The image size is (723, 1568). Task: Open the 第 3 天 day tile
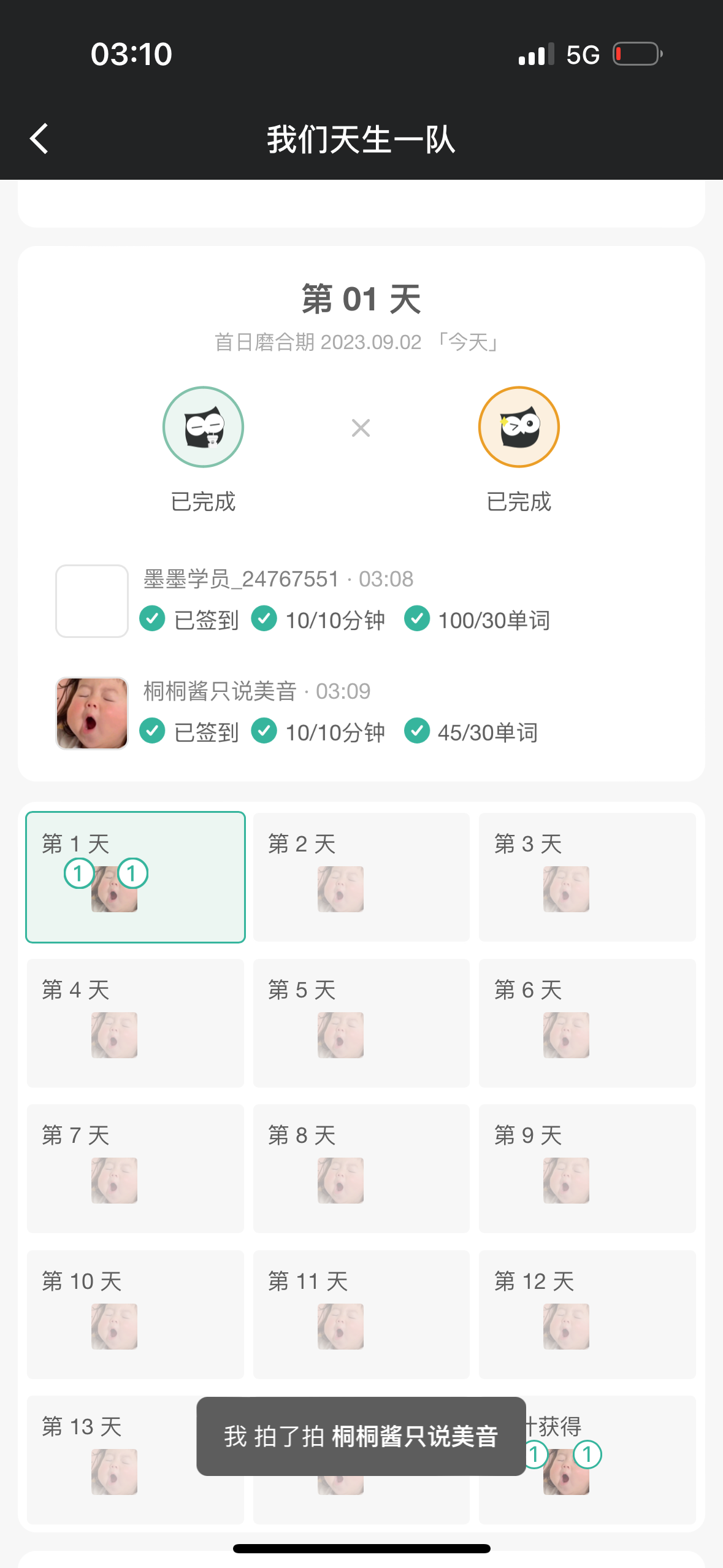pos(587,877)
